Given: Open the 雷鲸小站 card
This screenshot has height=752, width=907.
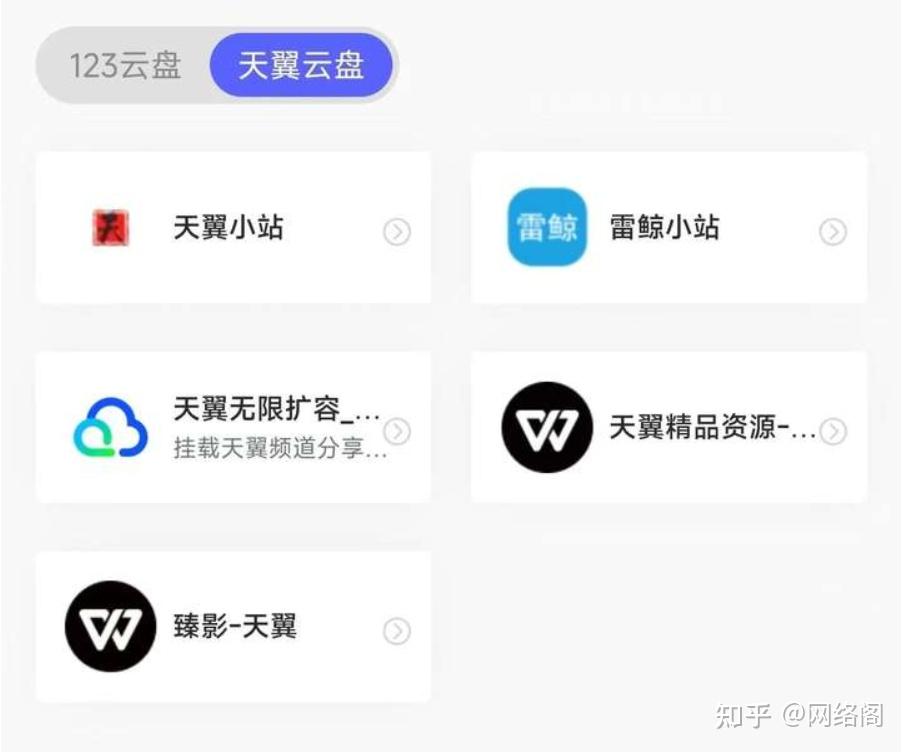Looking at the screenshot, I should 668,228.
